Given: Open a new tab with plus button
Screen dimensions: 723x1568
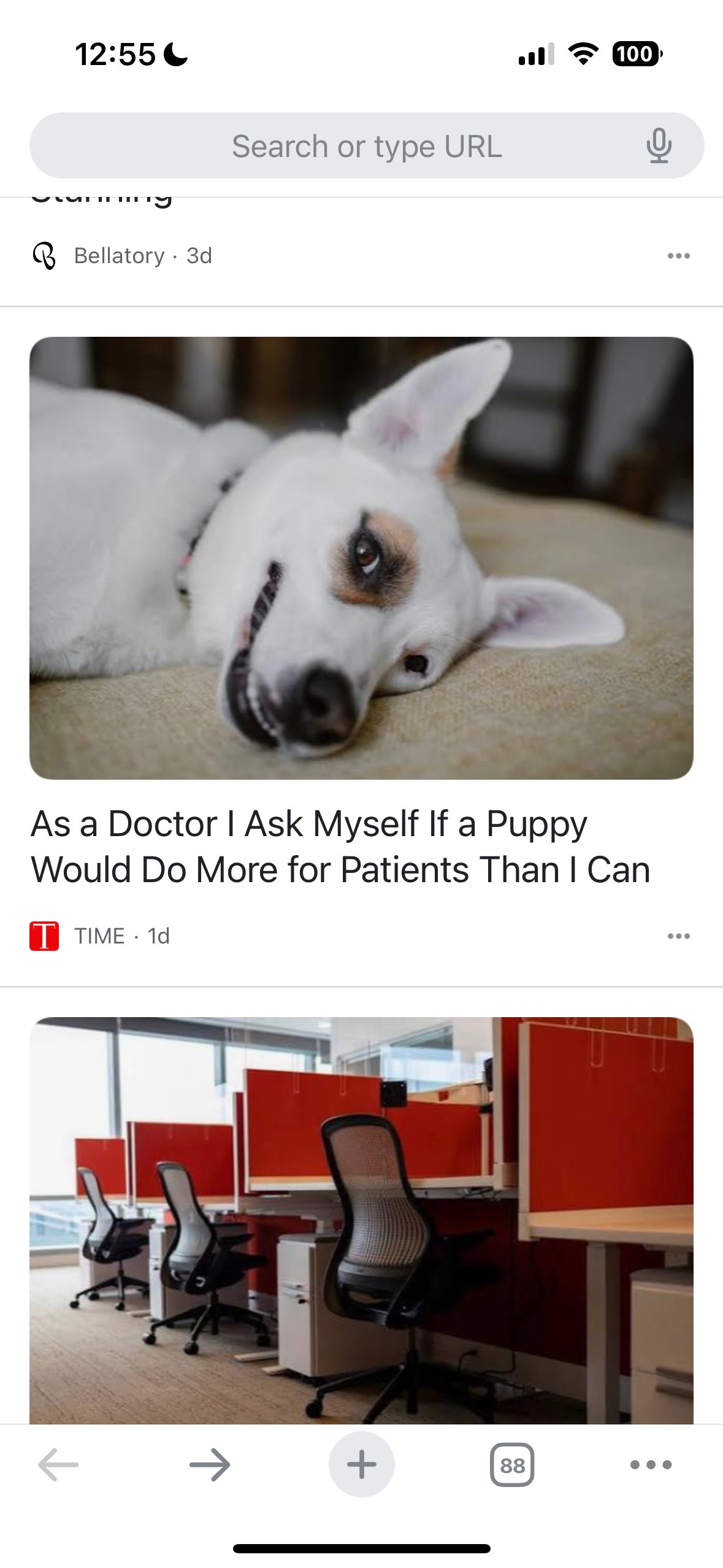Looking at the screenshot, I should 361,1465.
